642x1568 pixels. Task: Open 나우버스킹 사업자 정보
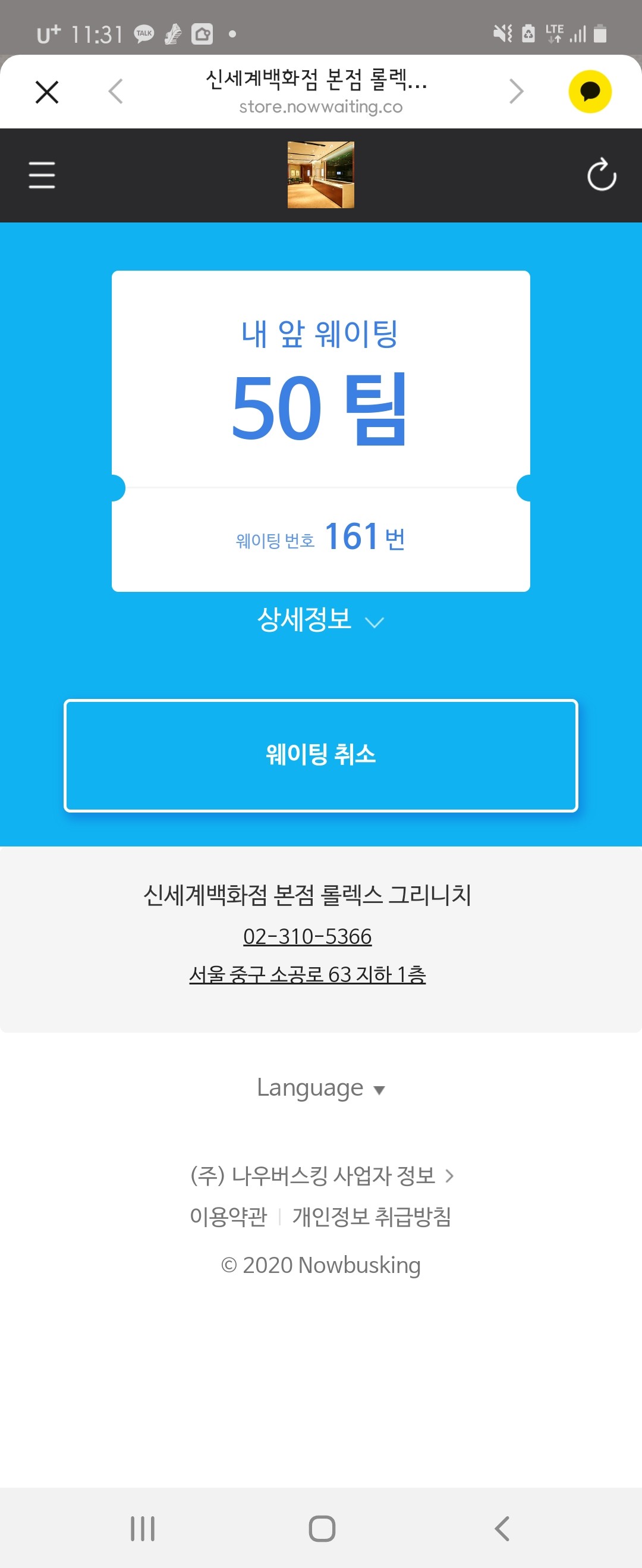[320, 1175]
